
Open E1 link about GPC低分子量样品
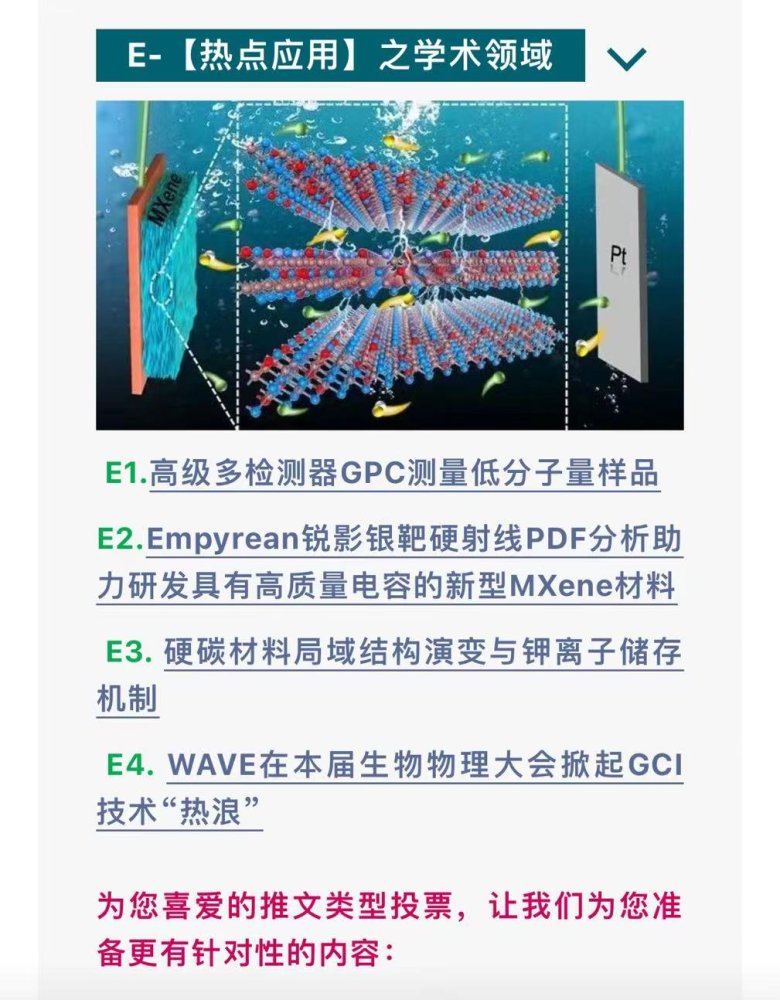tap(404, 473)
